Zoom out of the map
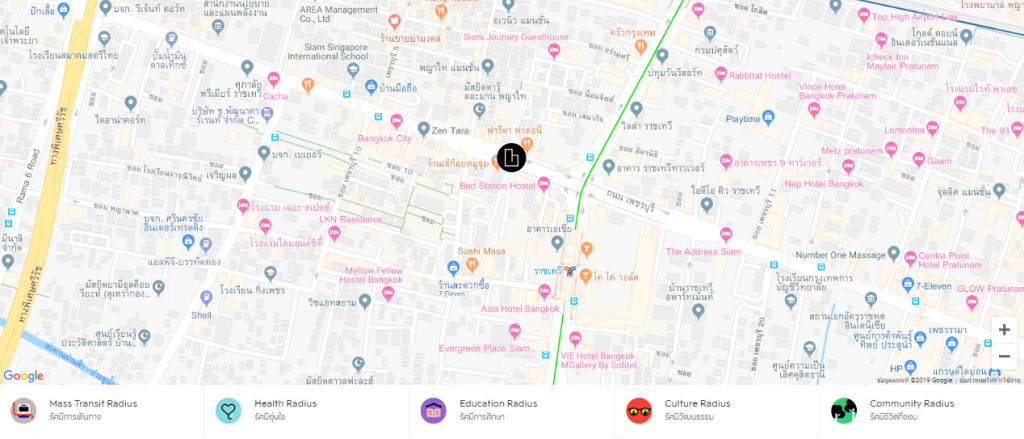This screenshot has height=439, width=1024. point(1004,356)
